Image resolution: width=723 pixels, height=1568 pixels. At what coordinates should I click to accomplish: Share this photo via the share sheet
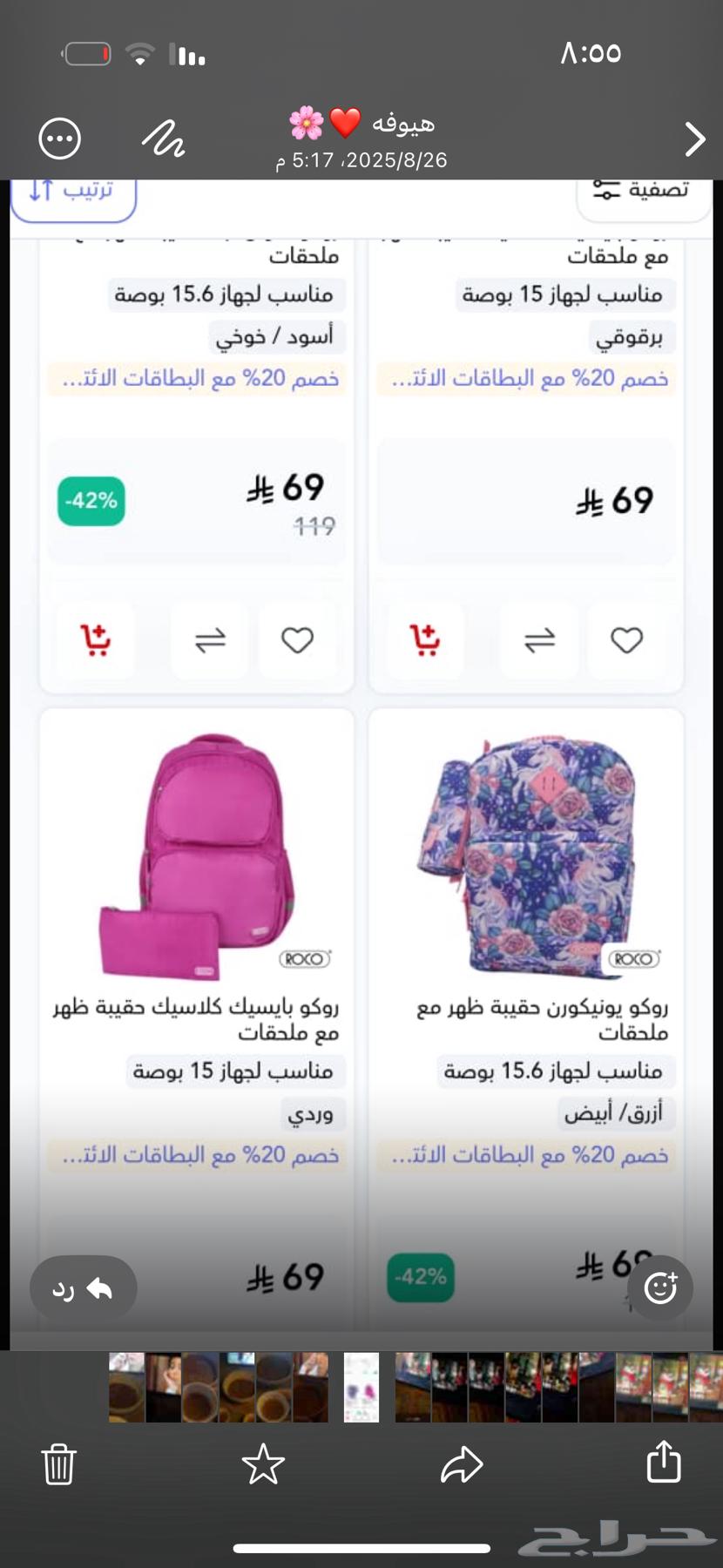(x=664, y=1462)
